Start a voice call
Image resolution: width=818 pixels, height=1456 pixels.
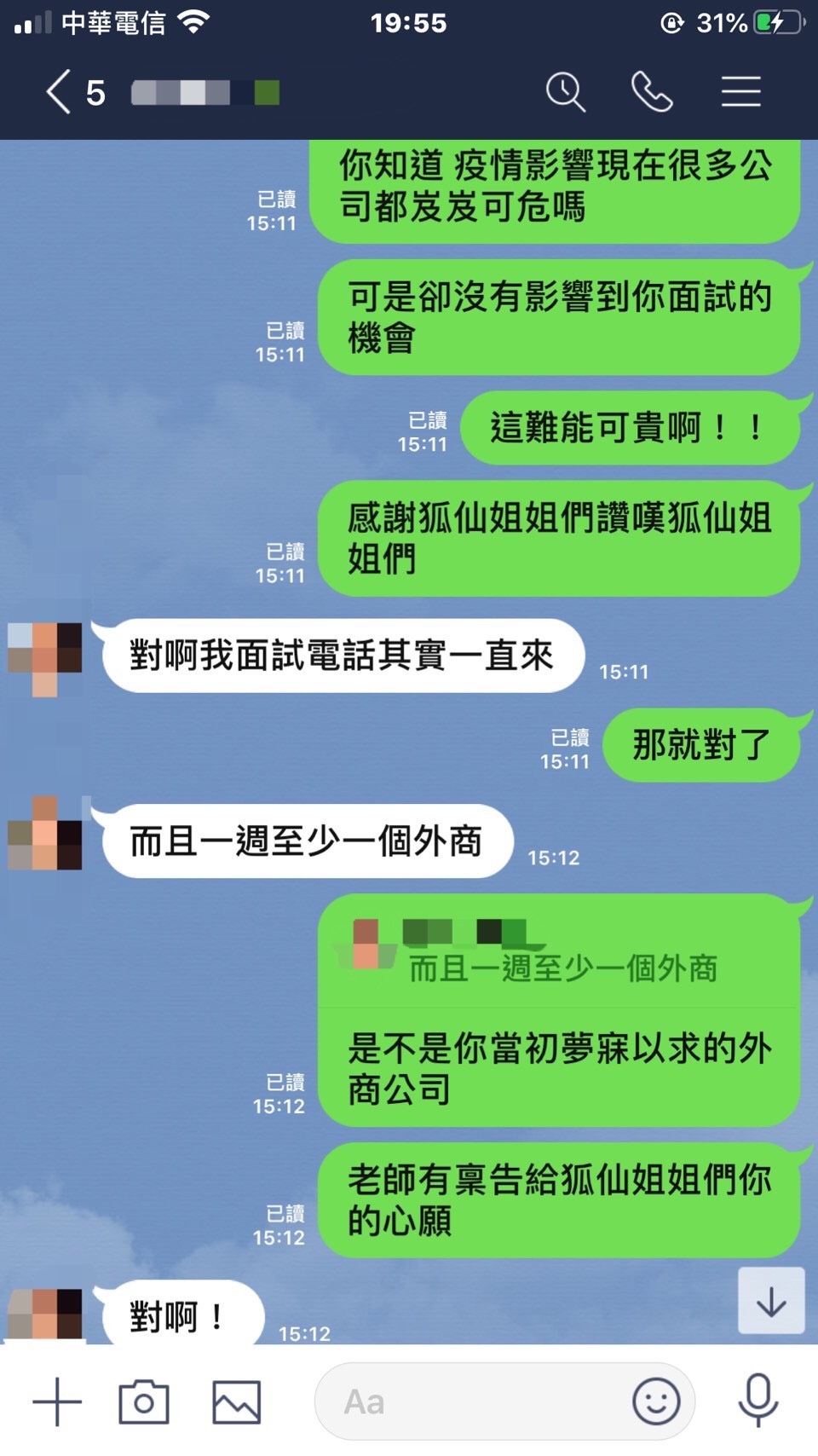click(x=652, y=92)
